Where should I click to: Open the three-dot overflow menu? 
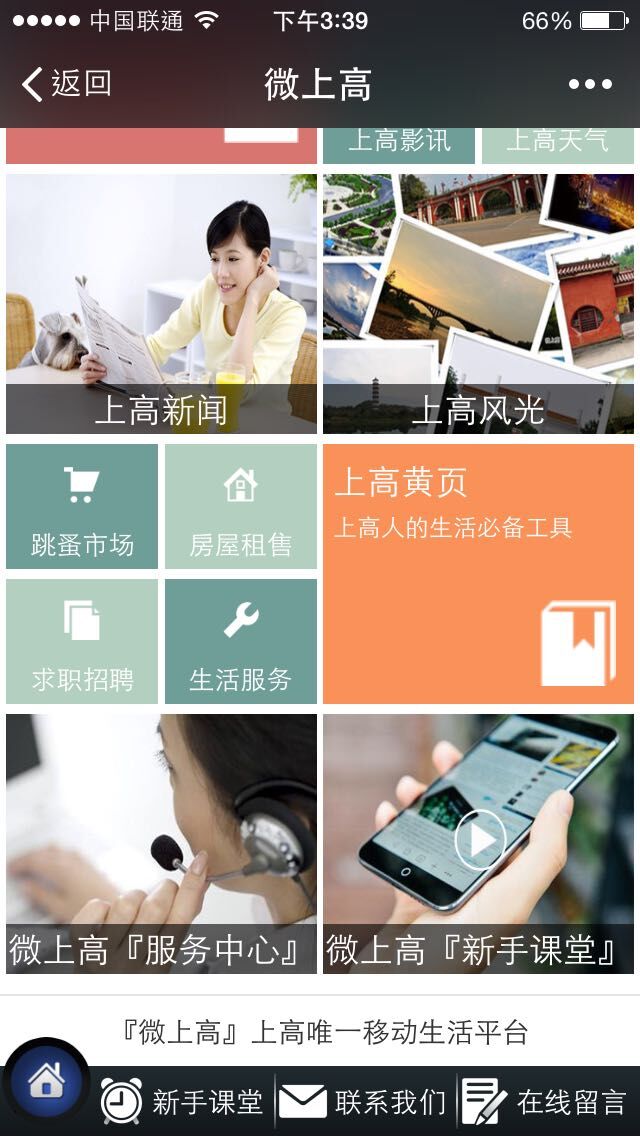pyautogui.click(x=590, y=85)
